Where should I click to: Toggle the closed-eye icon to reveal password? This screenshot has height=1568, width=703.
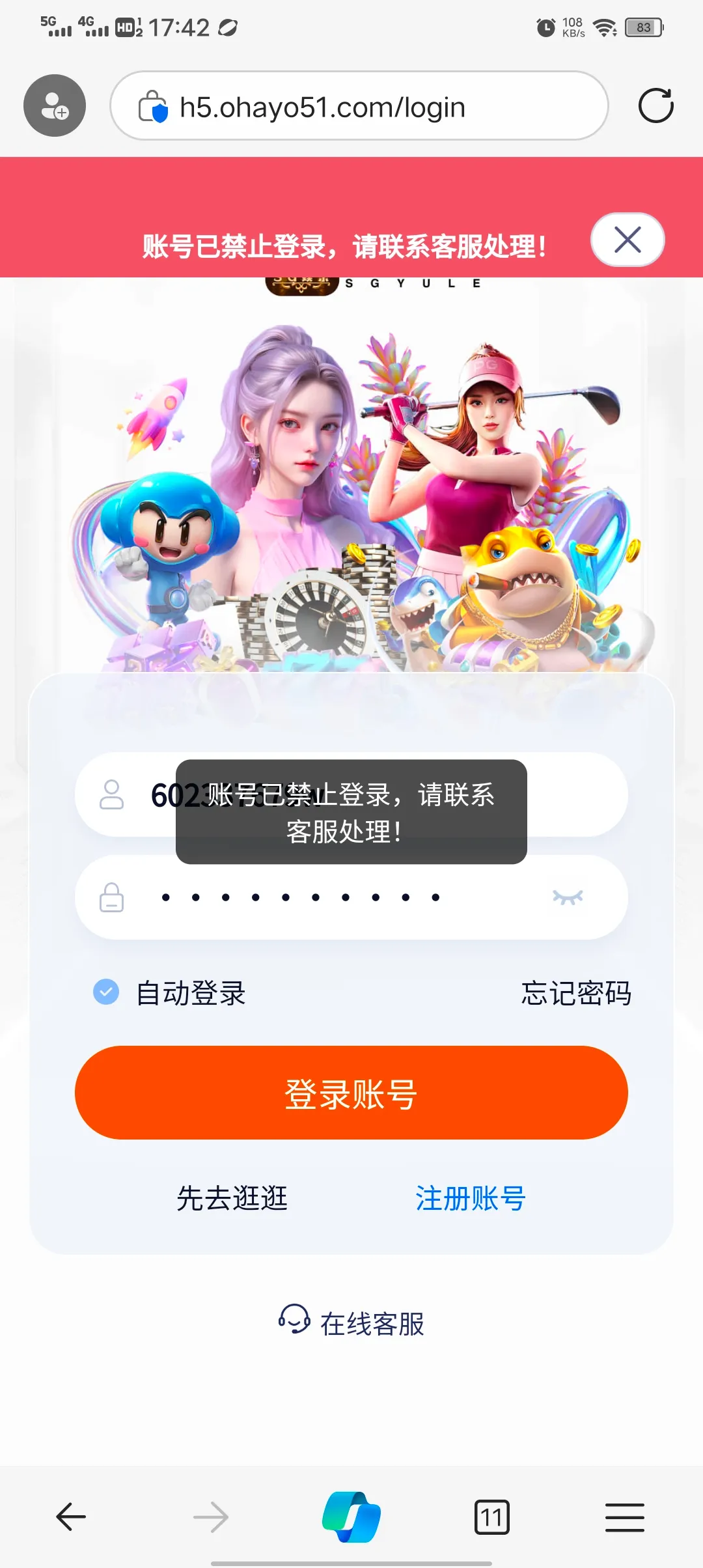(568, 897)
